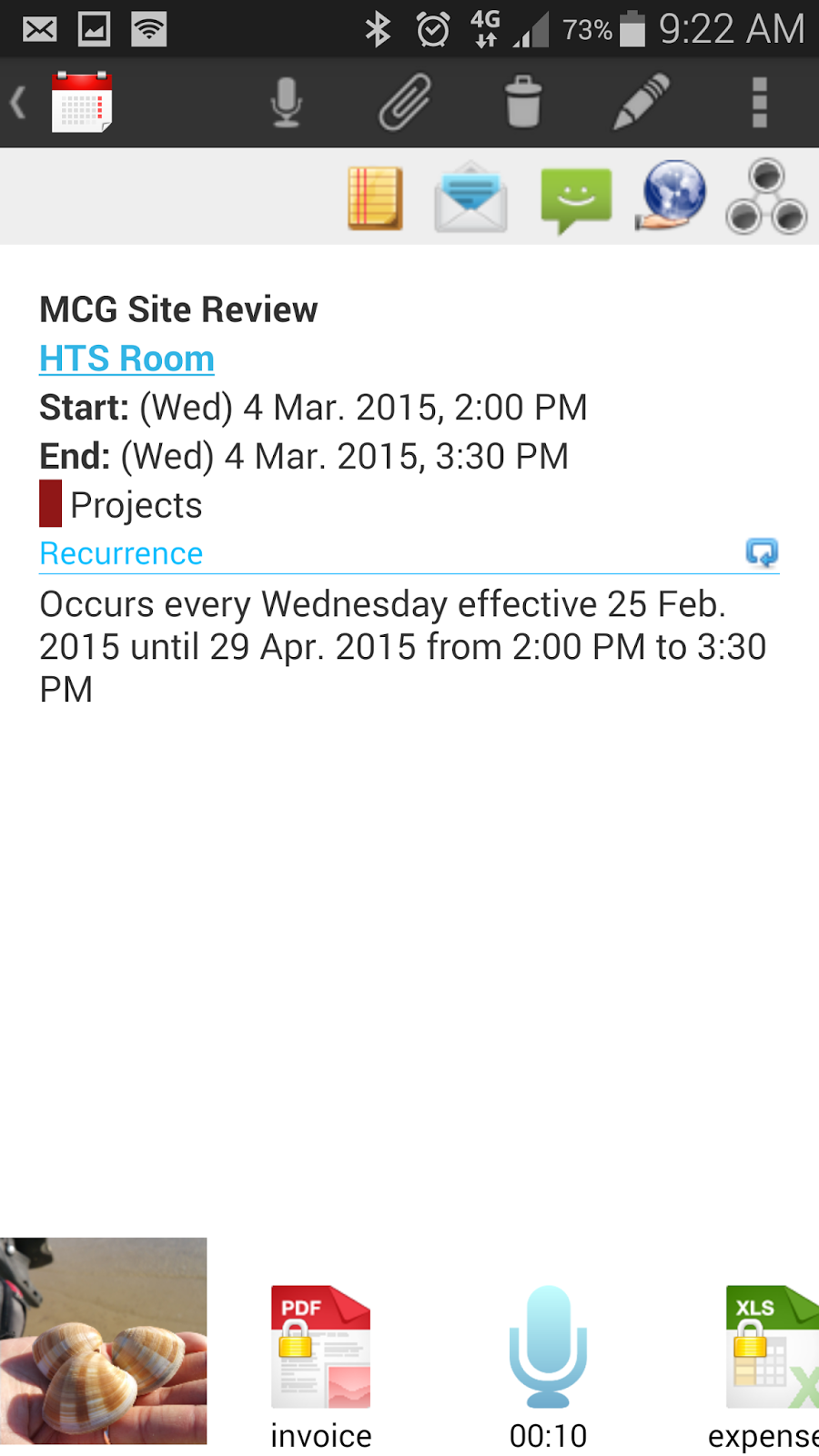Record a voice note with the microphone
819x1456 pixels.
(287, 102)
